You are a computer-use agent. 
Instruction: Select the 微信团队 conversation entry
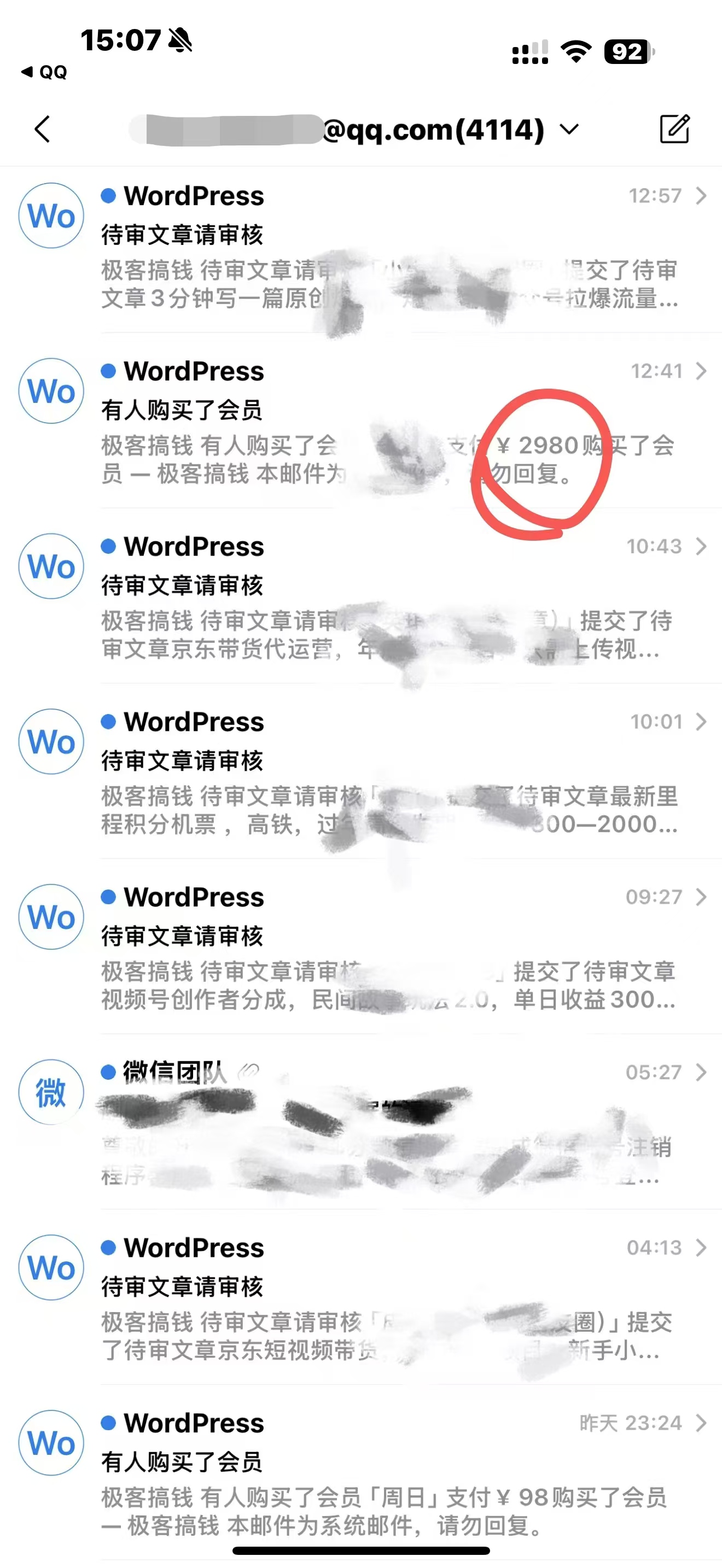[x=365, y=1126]
